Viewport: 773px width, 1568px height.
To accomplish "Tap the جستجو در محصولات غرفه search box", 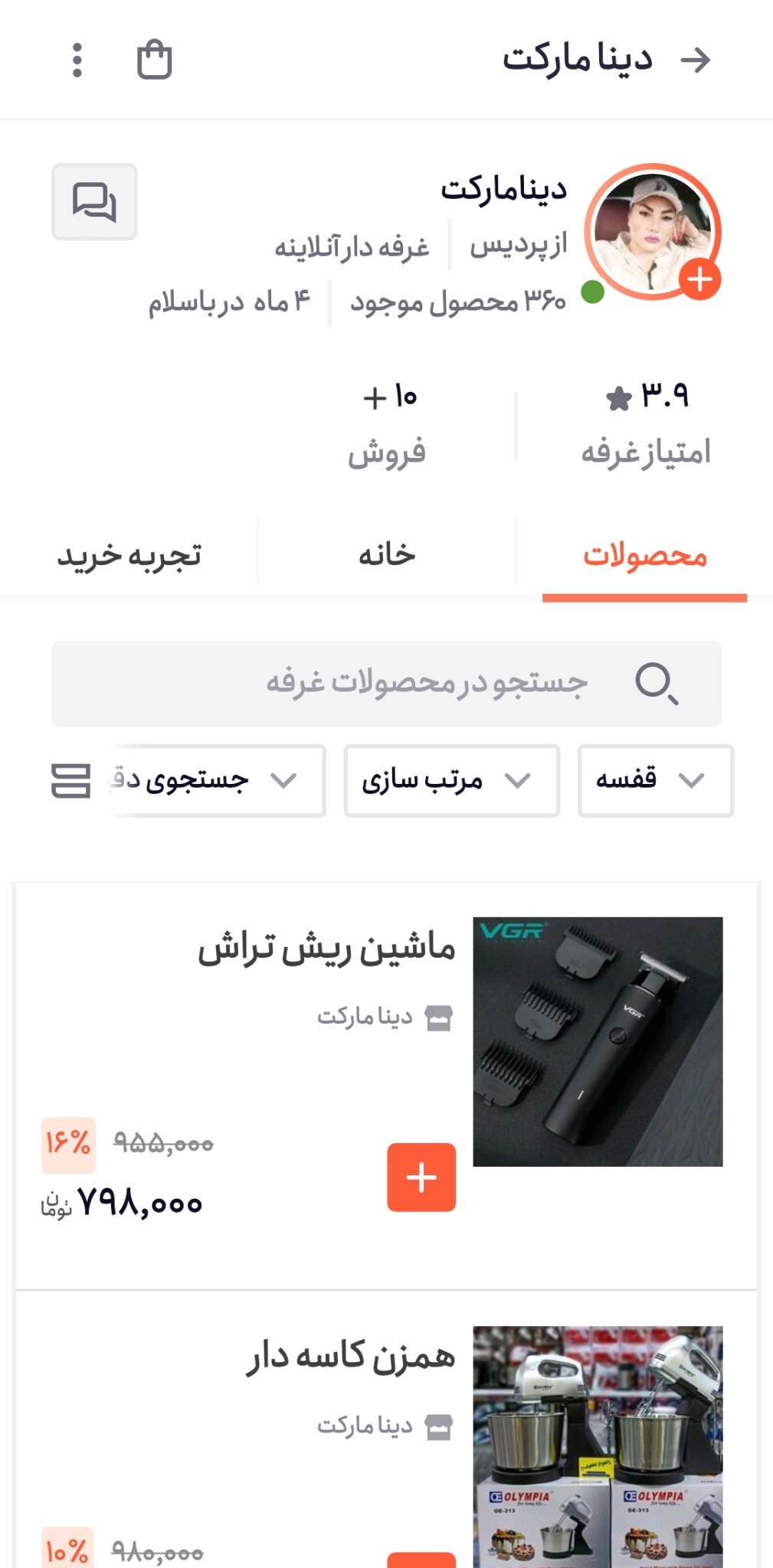I will [386, 683].
